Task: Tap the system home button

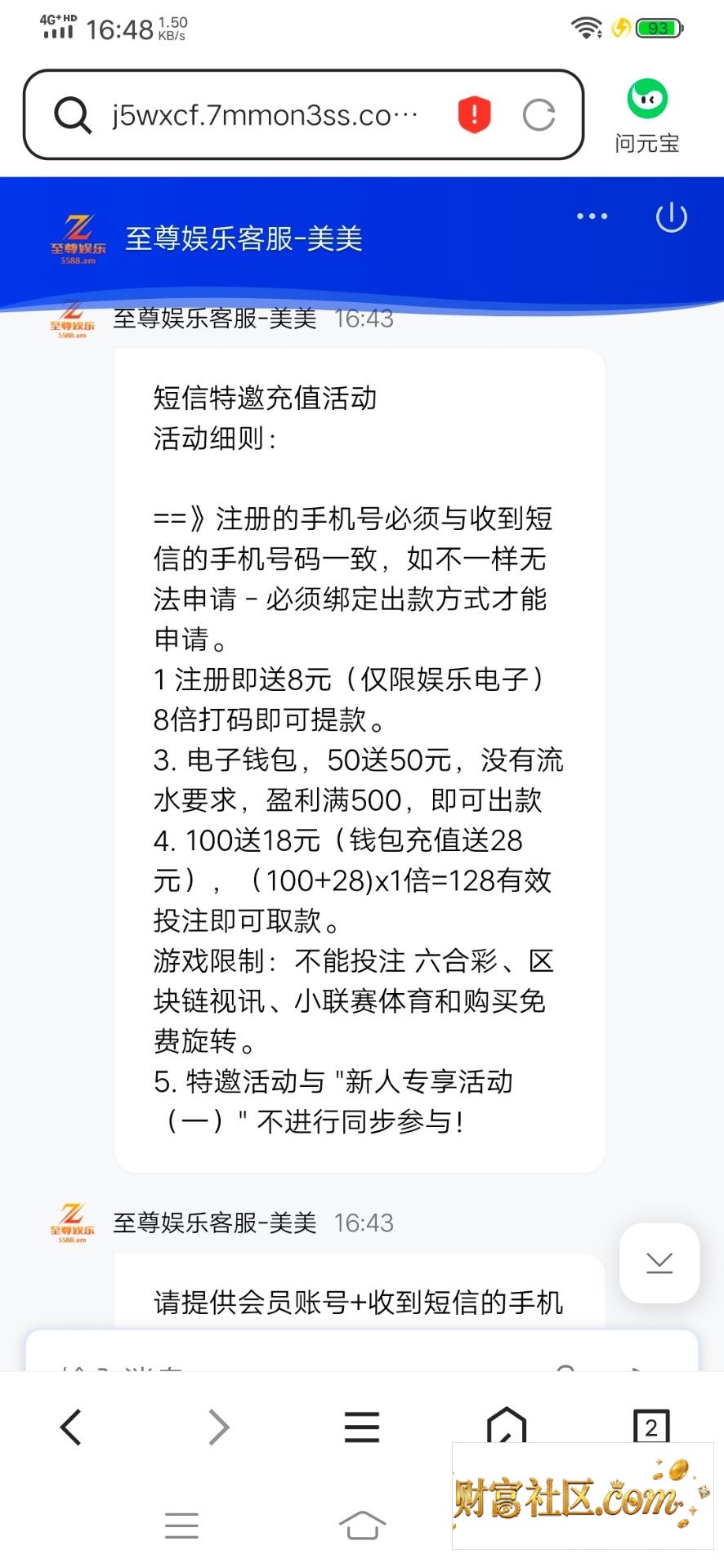Action: (362, 1525)
